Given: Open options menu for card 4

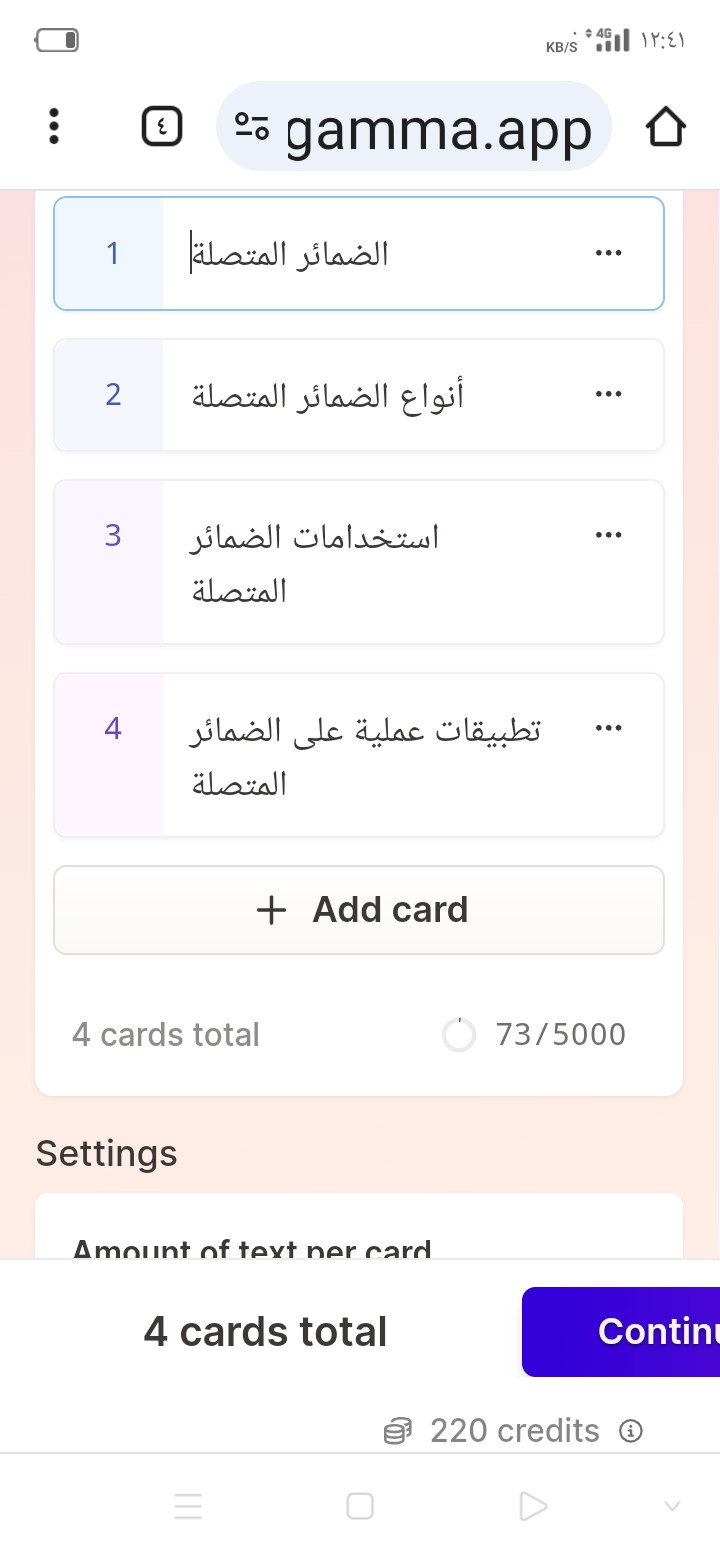Looking at the screenshot, I should point(608,729).
